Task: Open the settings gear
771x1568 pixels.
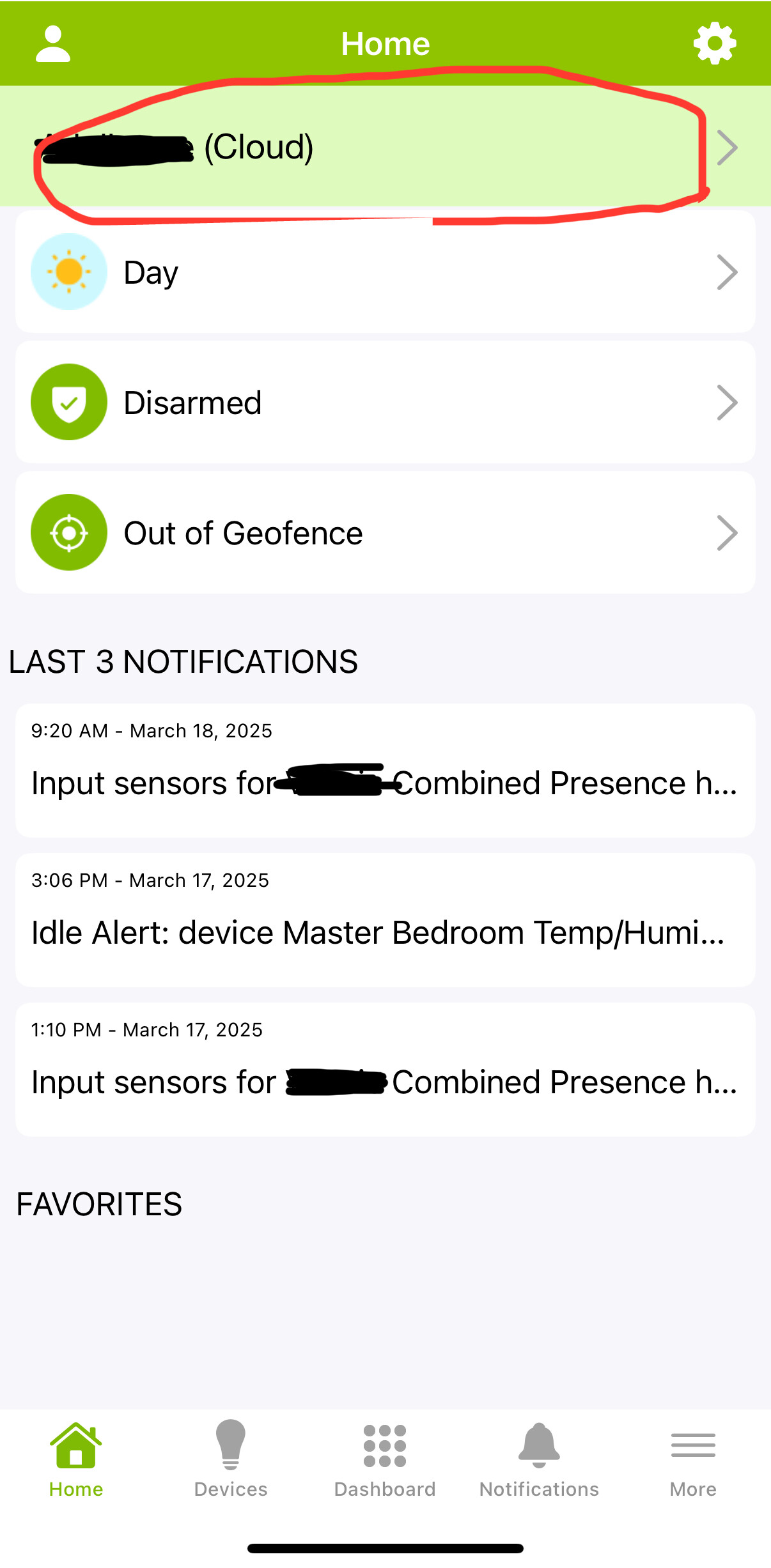Action: coord(715,43)
